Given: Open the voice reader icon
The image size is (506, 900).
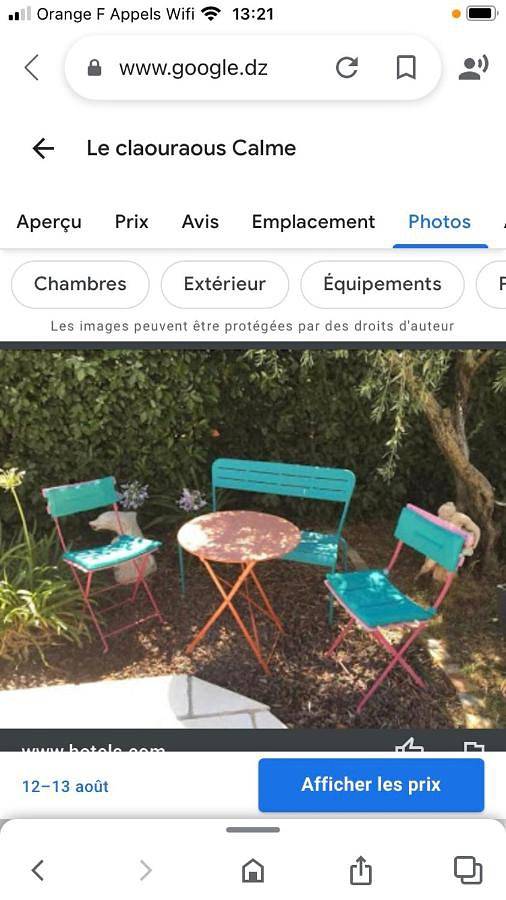Looking at the screenshot, I should [x=473, y=68].
